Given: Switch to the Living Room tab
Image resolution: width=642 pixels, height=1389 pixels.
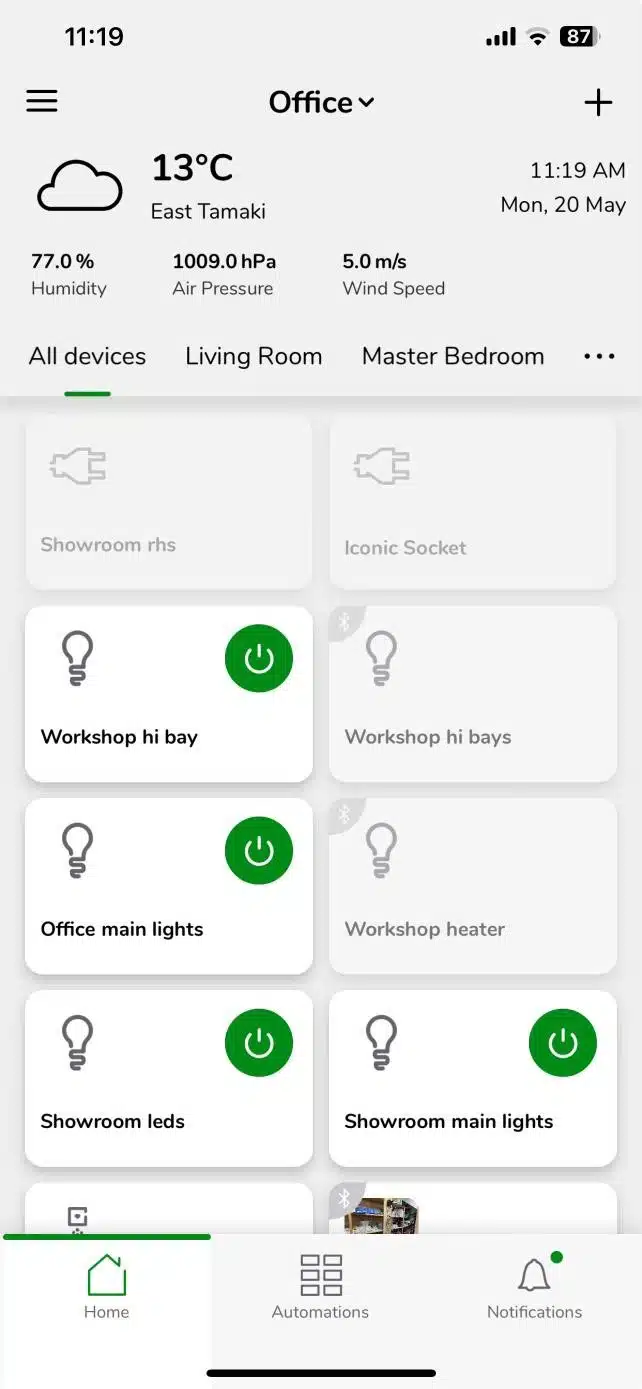Looking at the screenshot, I should [253, 356].
